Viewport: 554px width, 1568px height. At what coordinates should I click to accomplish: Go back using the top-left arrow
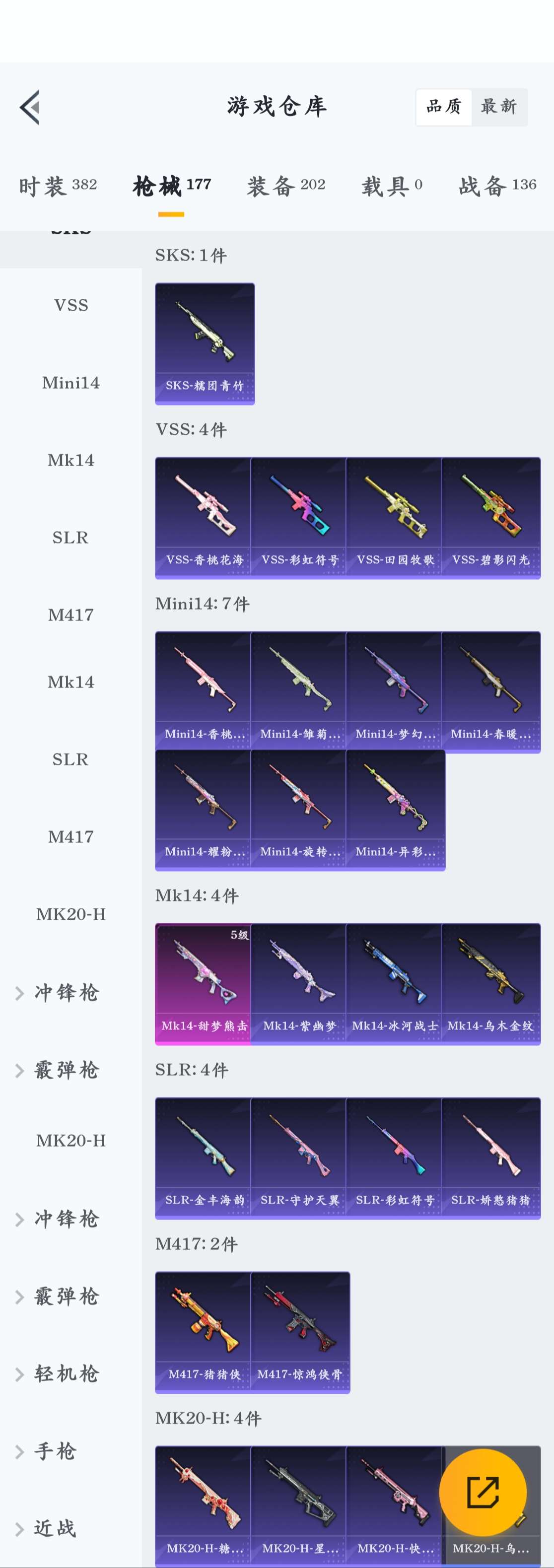click(x=30, y=107)
